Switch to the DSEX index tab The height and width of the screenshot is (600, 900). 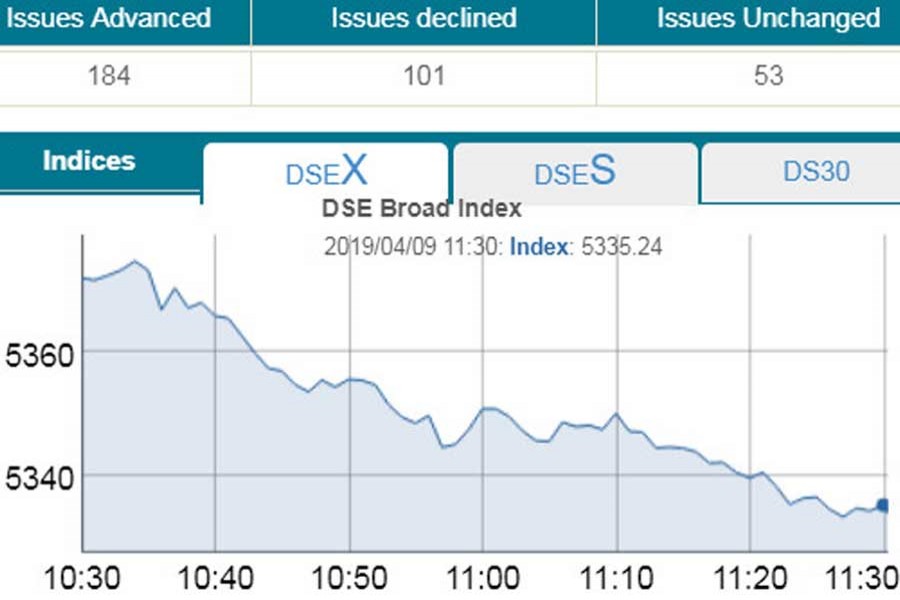[x=326, y=172]
